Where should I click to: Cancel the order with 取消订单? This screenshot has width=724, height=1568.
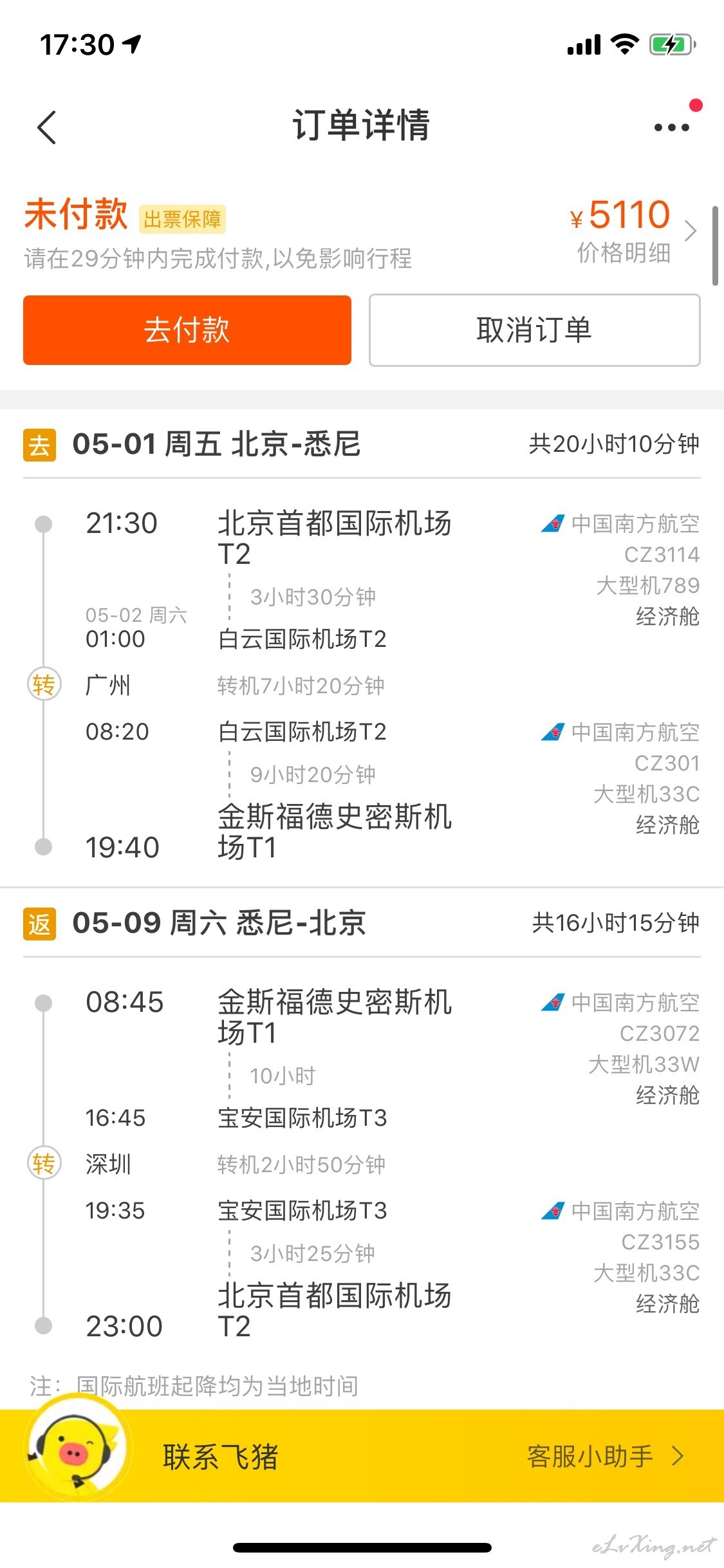(x=534, y=330)
